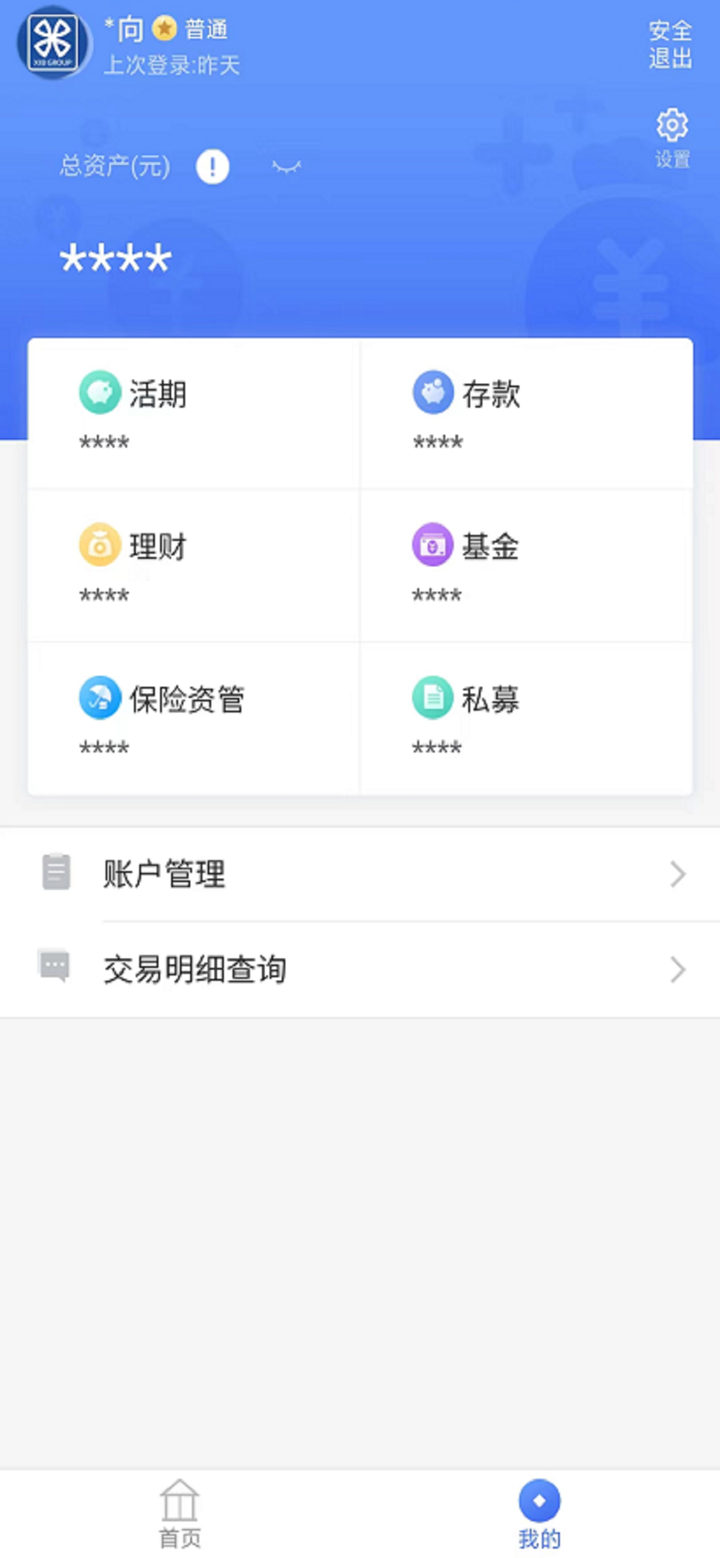Image resolution: width=720 pixels, height=1558 pixels.
Task: Open 账户管理 (account management)
Action: point(165,874)
